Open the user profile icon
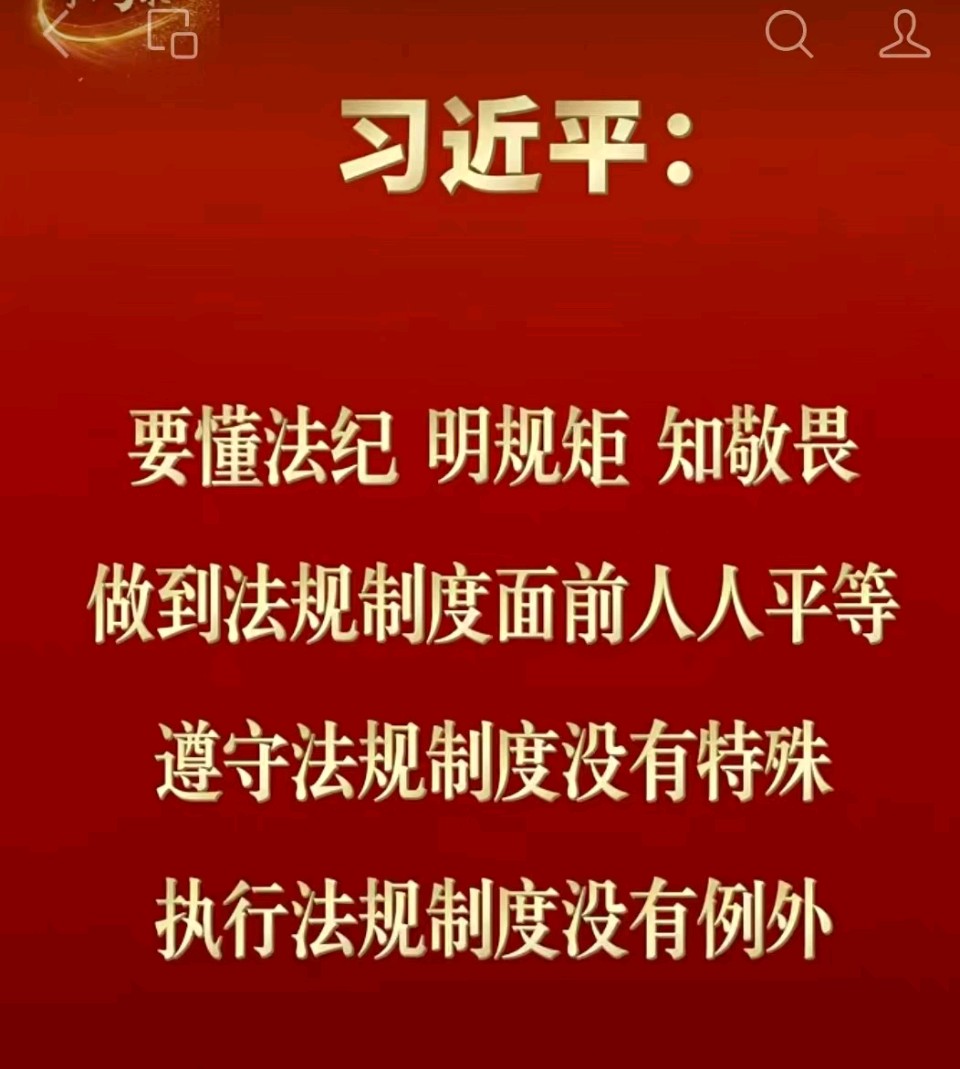Viewport: 960px width, 1069px height. (x=904, y=35)
